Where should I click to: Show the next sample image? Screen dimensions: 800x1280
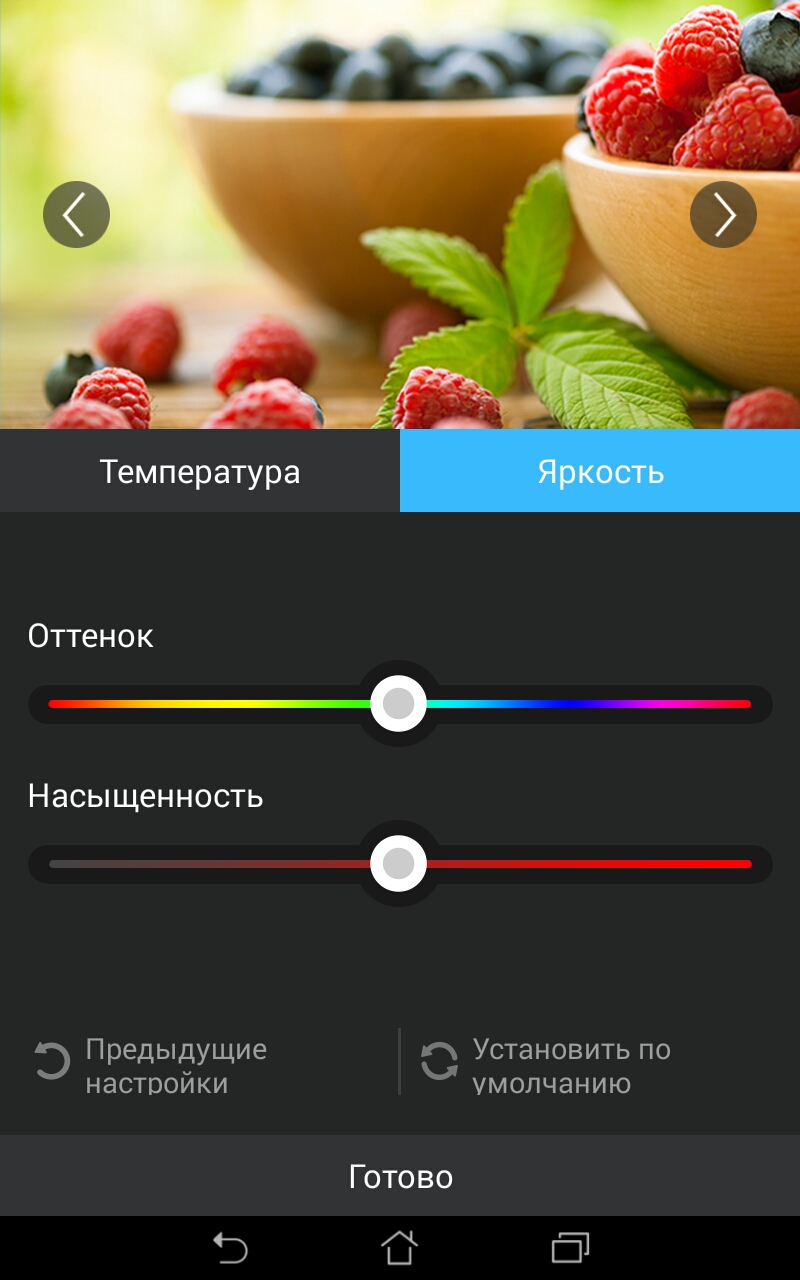click(723, 214)
